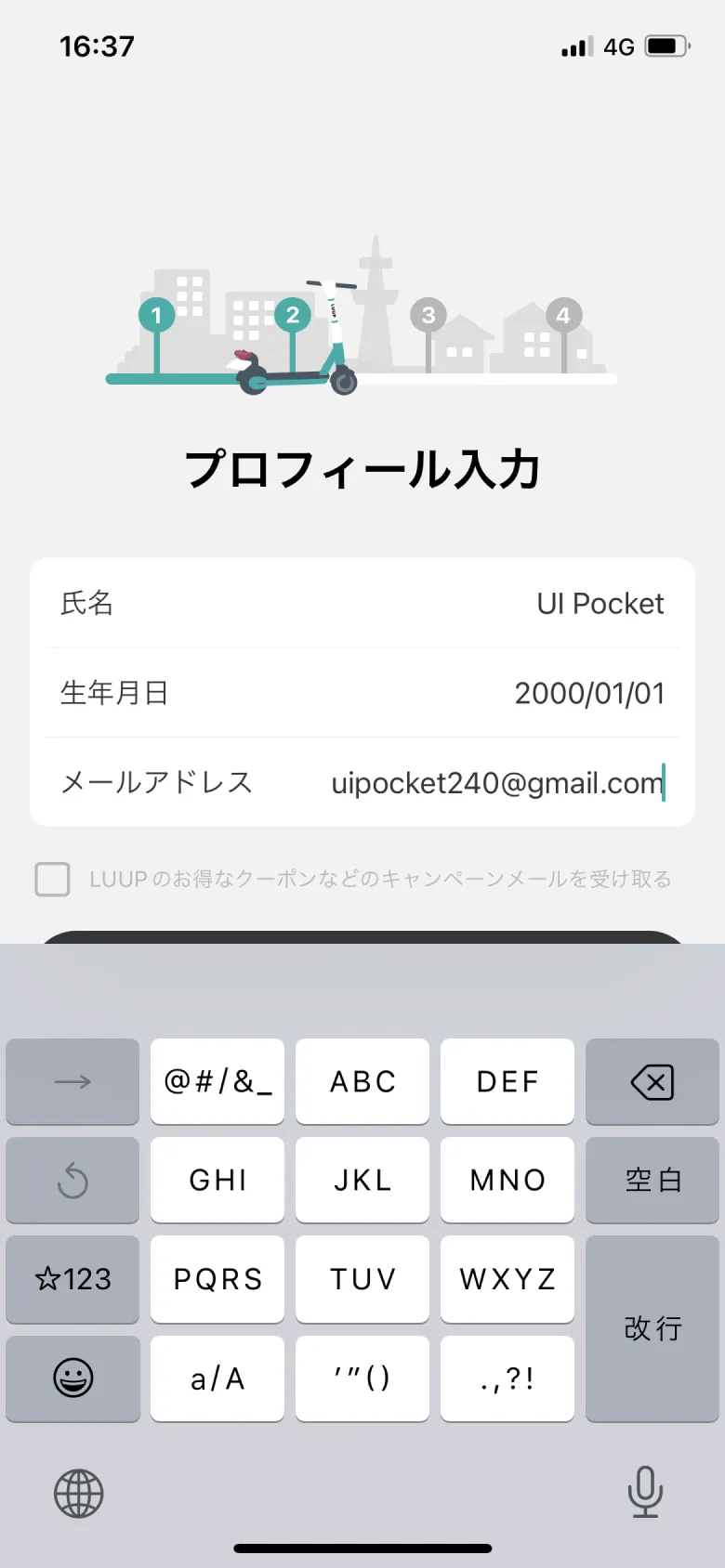Open the 生年月日 date field

[x=362, y=692]
